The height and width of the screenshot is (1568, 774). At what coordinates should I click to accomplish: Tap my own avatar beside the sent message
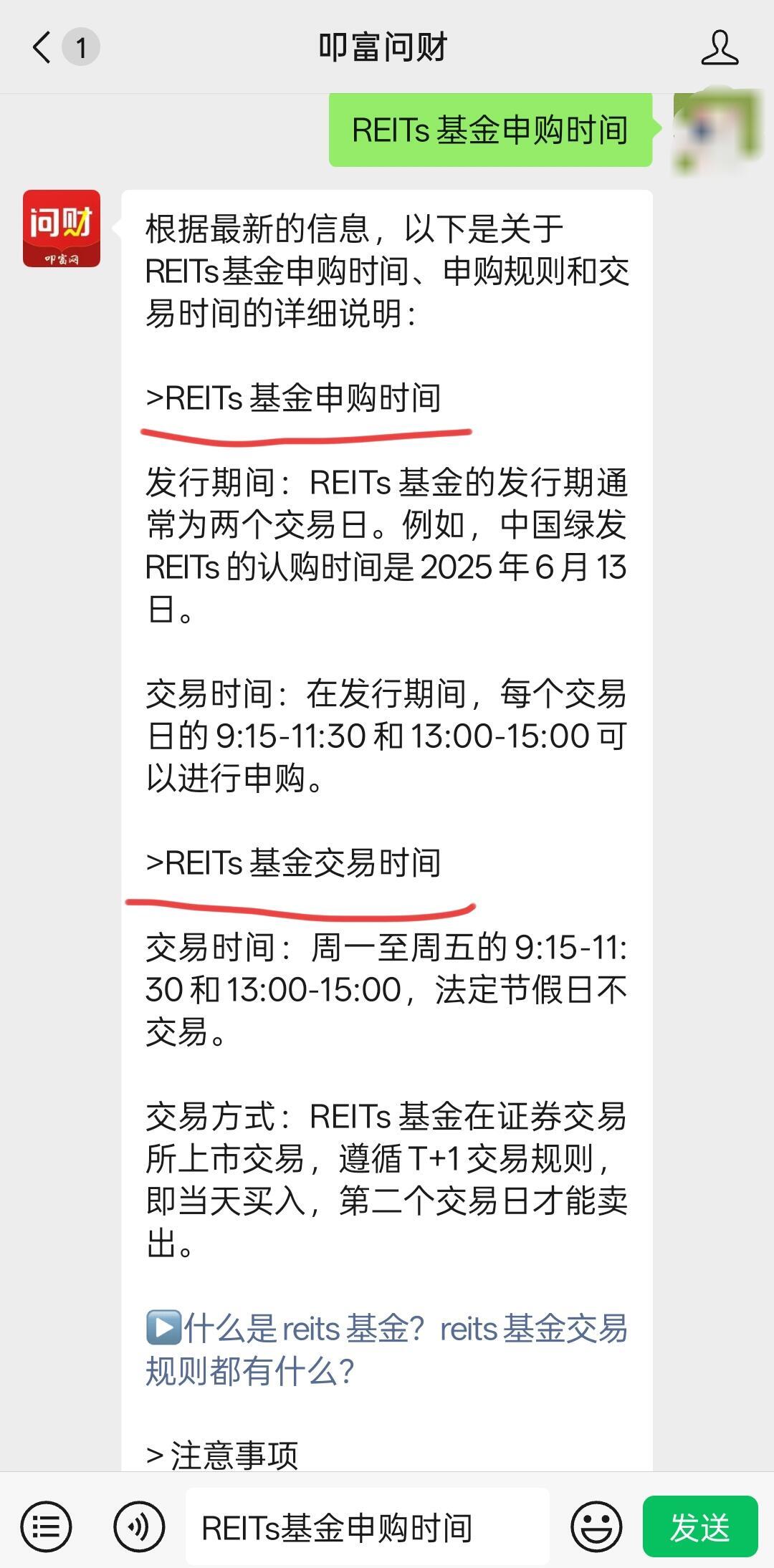click(x=717, y=131)
